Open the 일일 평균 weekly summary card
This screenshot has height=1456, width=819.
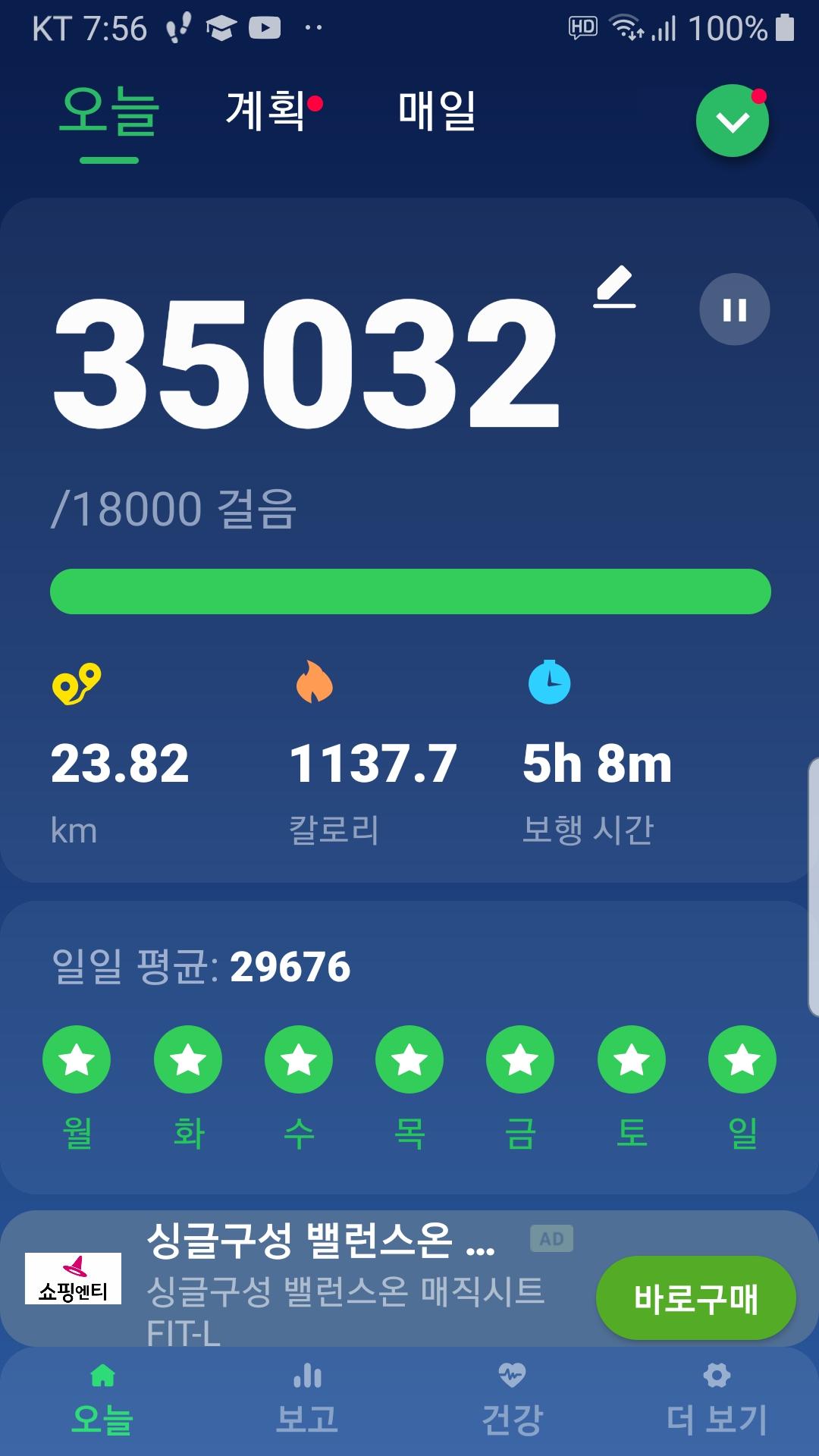coord(409,967)
